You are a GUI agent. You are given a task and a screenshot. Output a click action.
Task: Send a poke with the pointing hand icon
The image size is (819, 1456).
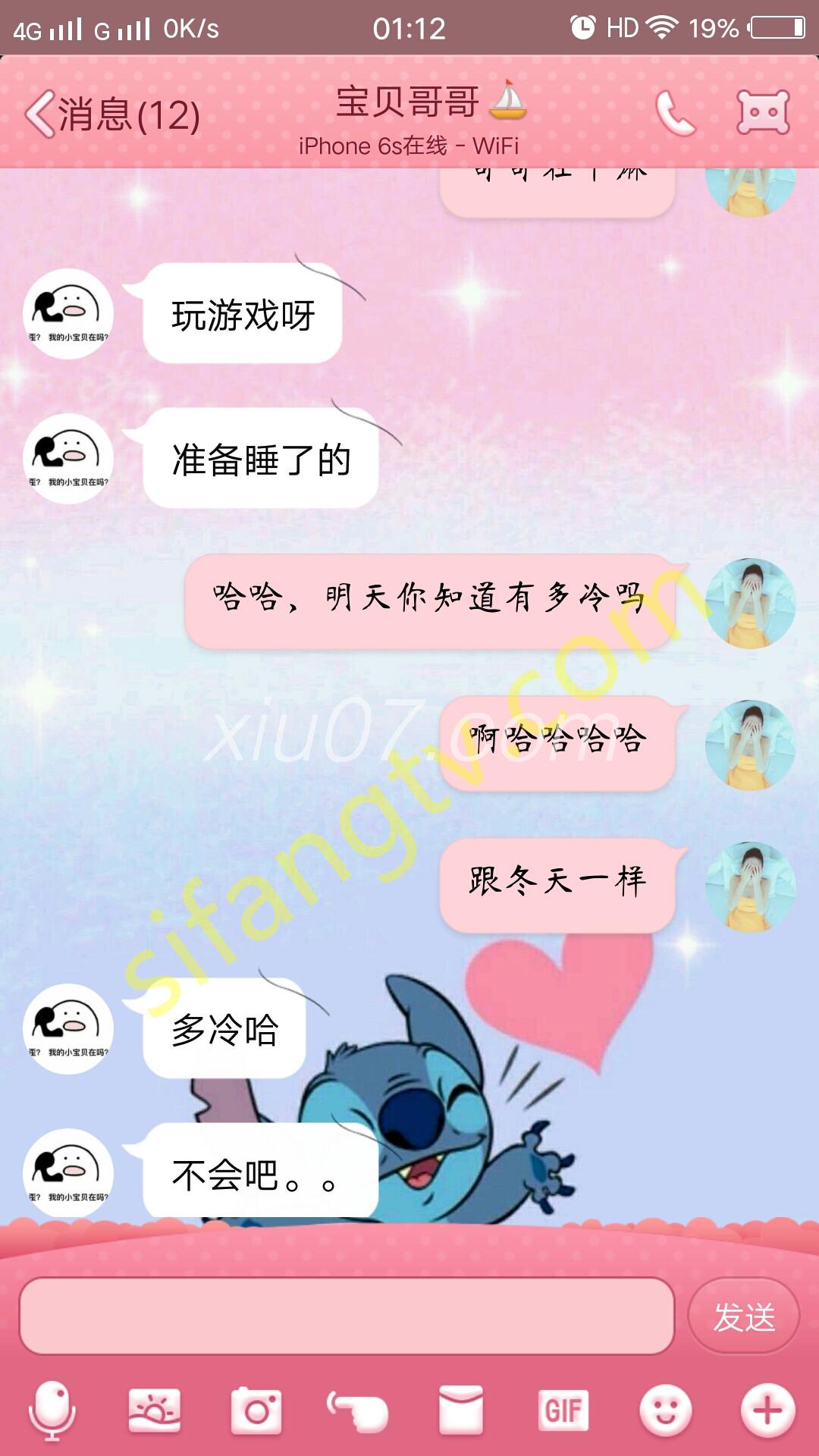pos(358,1410)
